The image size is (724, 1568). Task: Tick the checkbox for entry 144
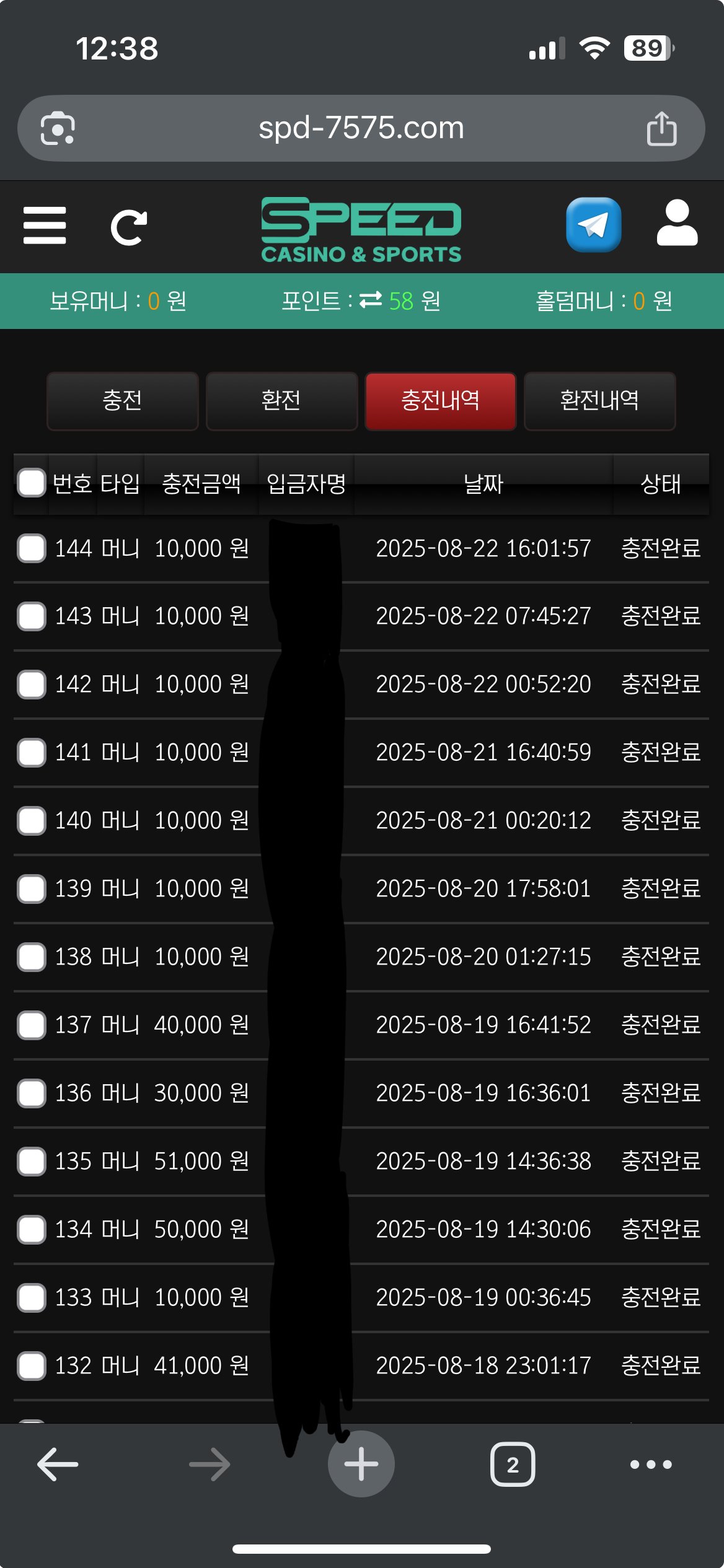tap(32, 548)
